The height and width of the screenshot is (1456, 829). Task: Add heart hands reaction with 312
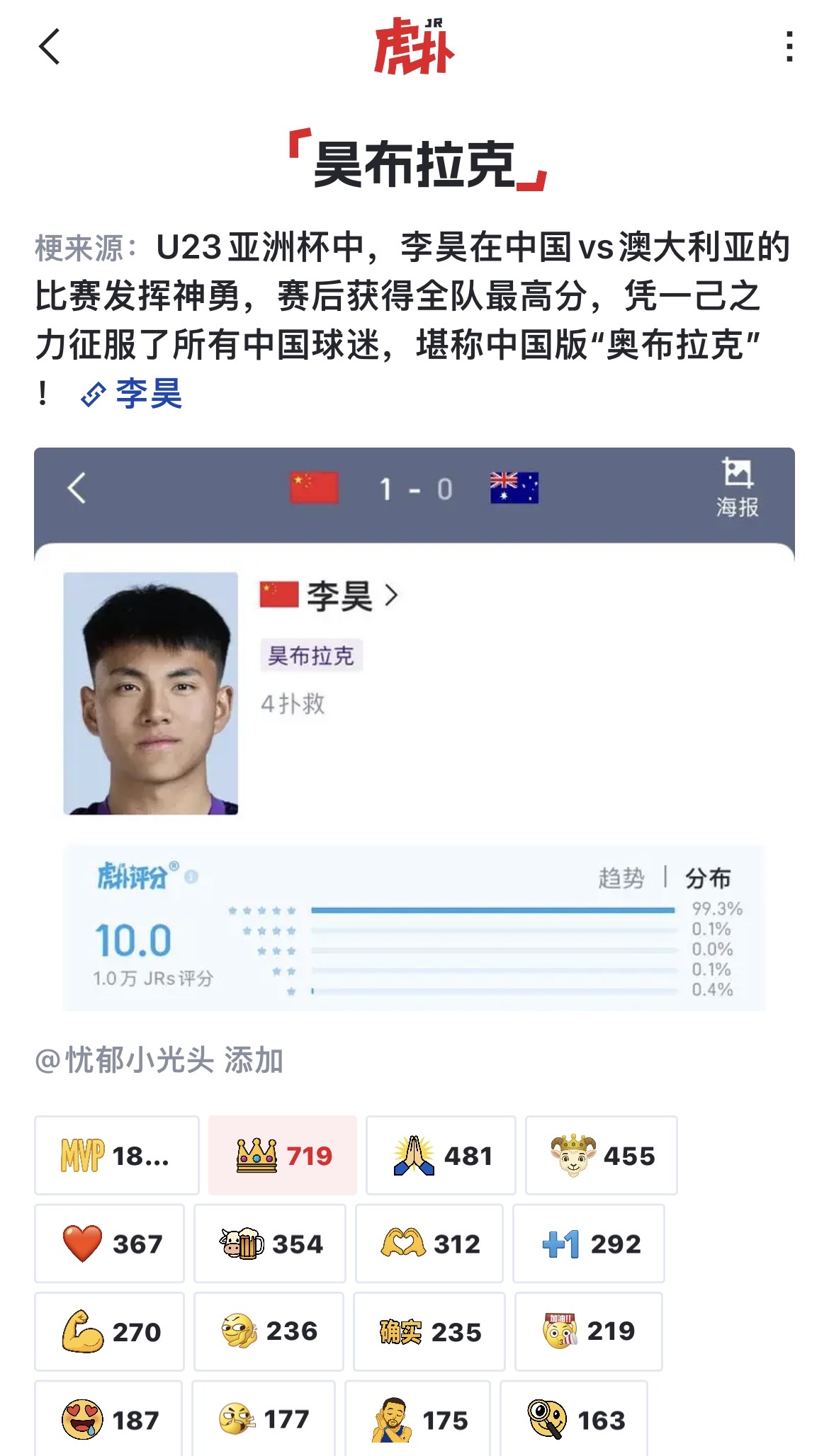(x=429, y=1244)
